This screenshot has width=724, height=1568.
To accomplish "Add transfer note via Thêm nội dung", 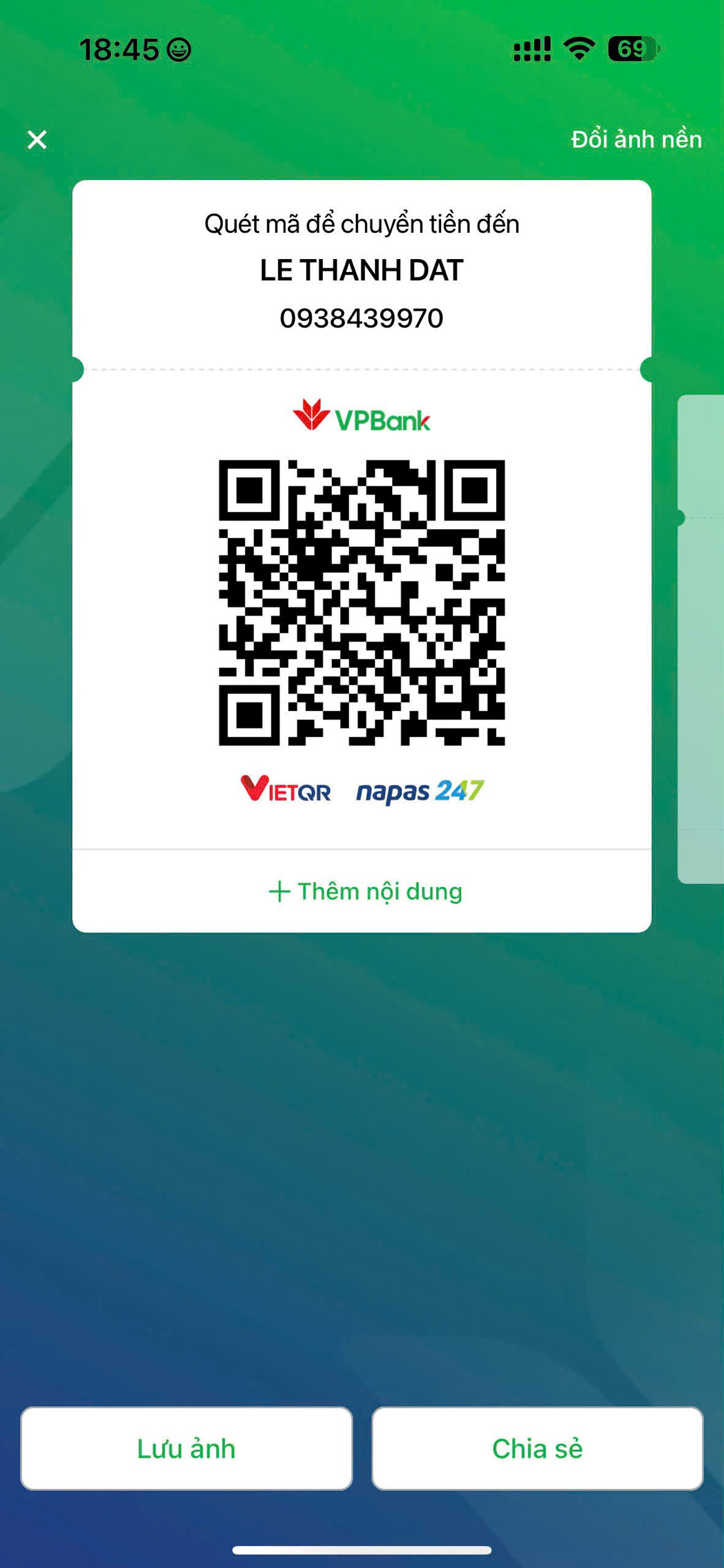I will coord(365,891).
